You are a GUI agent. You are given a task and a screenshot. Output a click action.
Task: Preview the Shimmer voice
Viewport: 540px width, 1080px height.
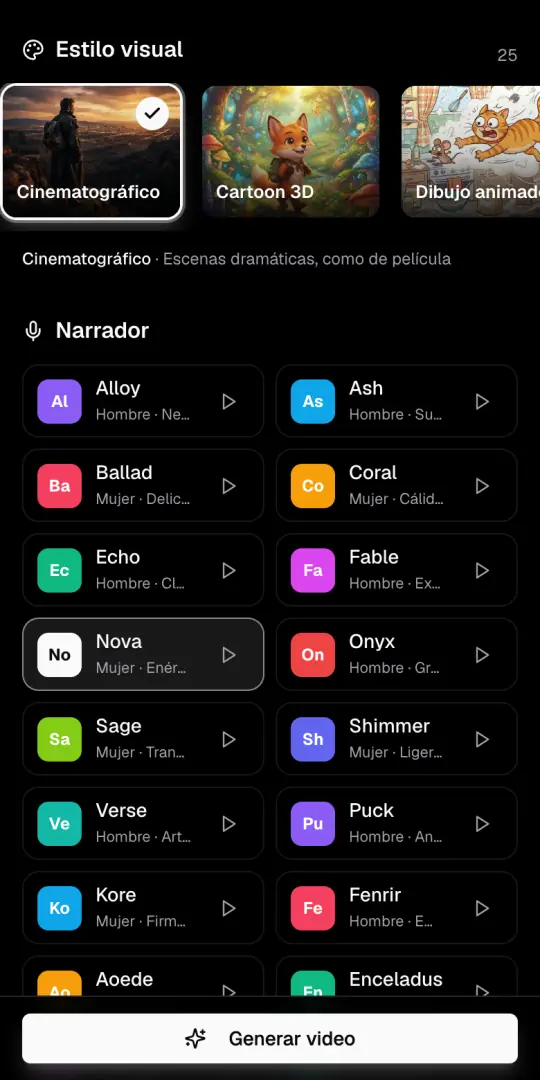coord(482,740)
